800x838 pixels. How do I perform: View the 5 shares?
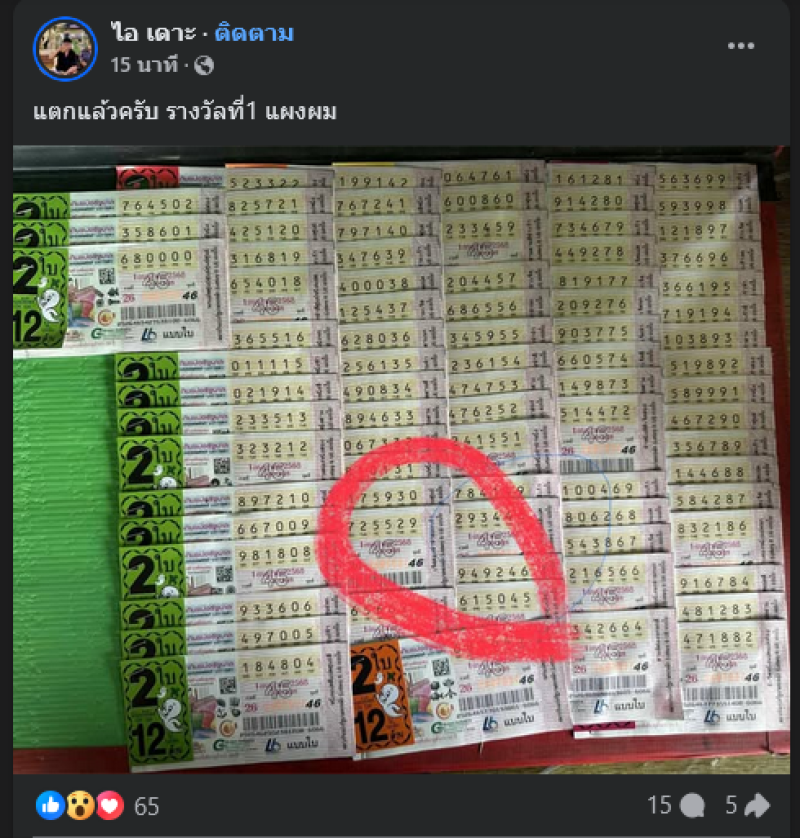click(745, 806)
